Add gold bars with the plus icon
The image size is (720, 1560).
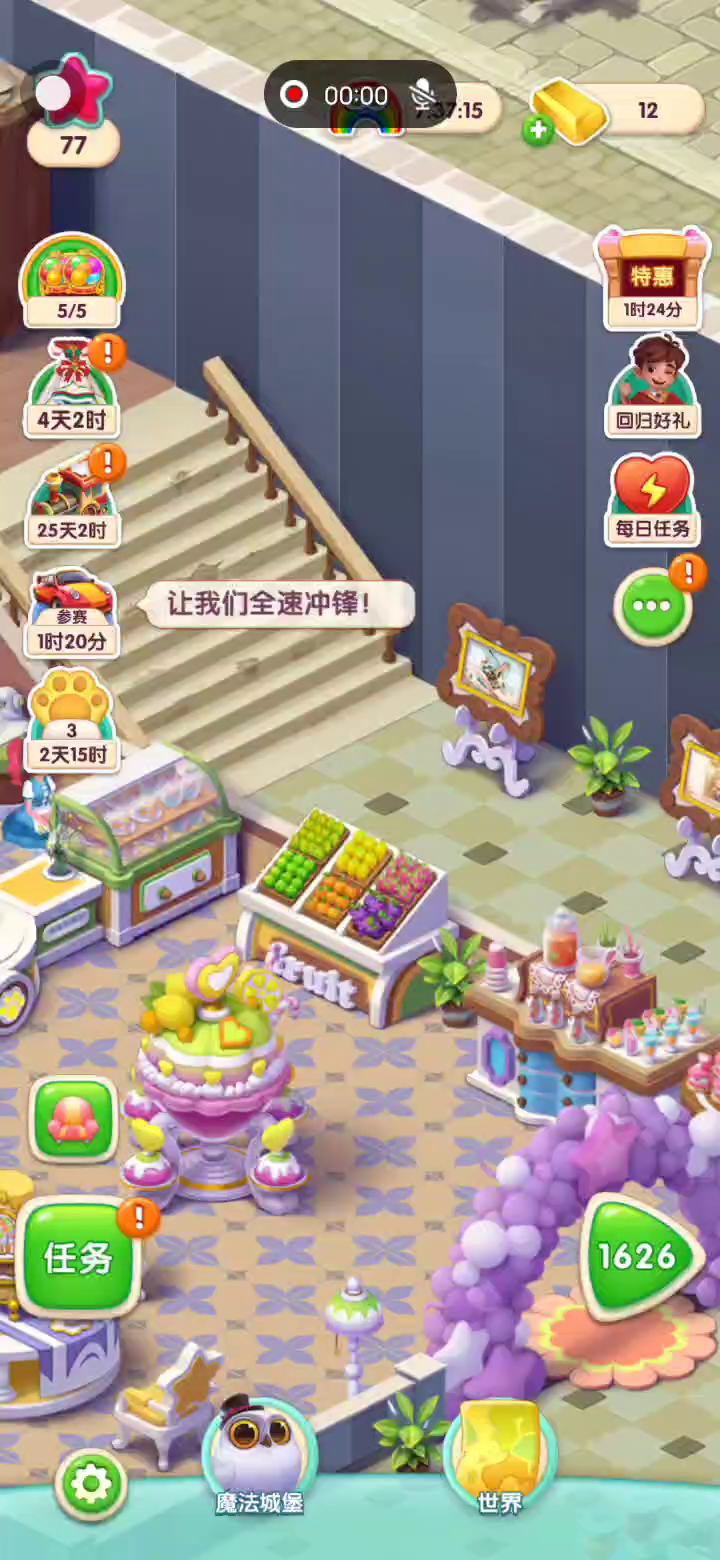538,131
